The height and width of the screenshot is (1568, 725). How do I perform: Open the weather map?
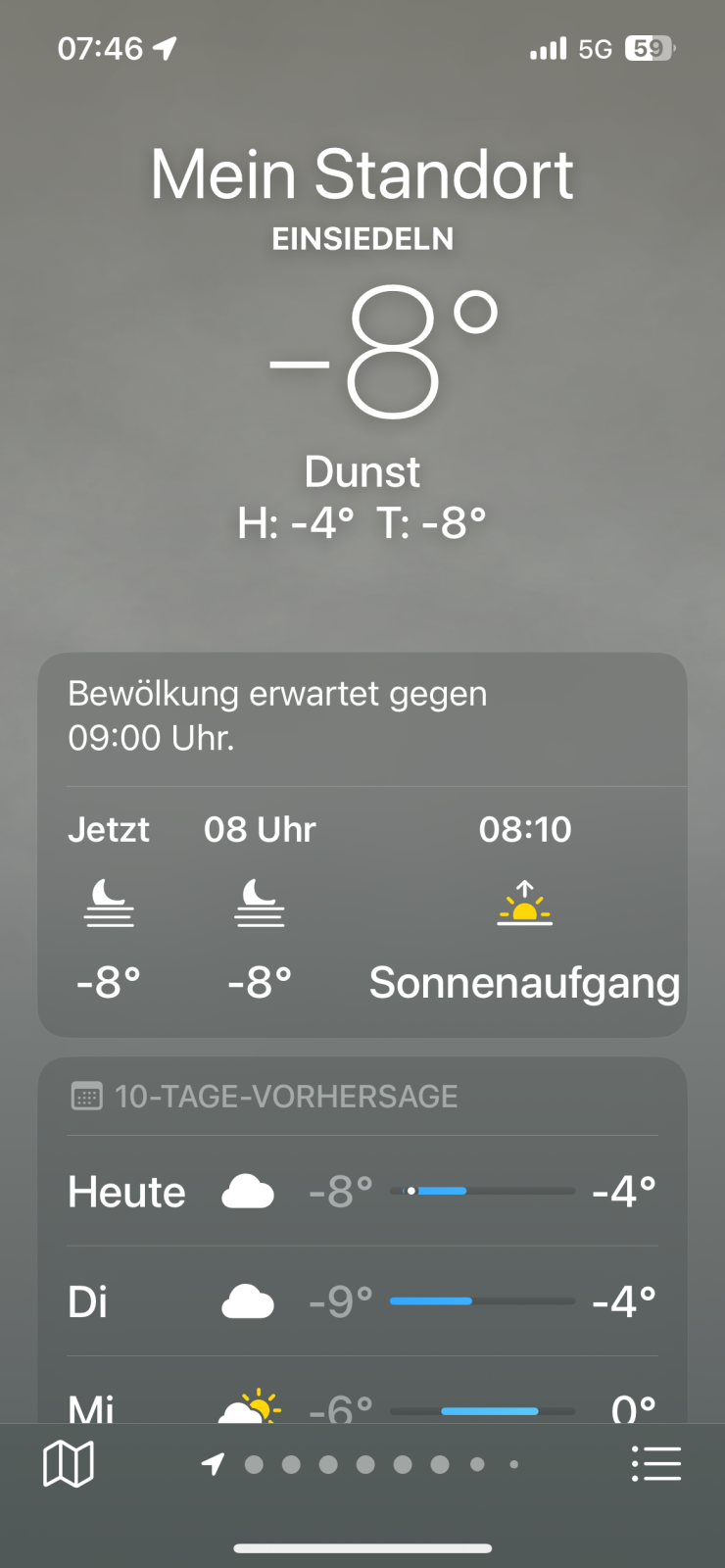point(69,1464)
